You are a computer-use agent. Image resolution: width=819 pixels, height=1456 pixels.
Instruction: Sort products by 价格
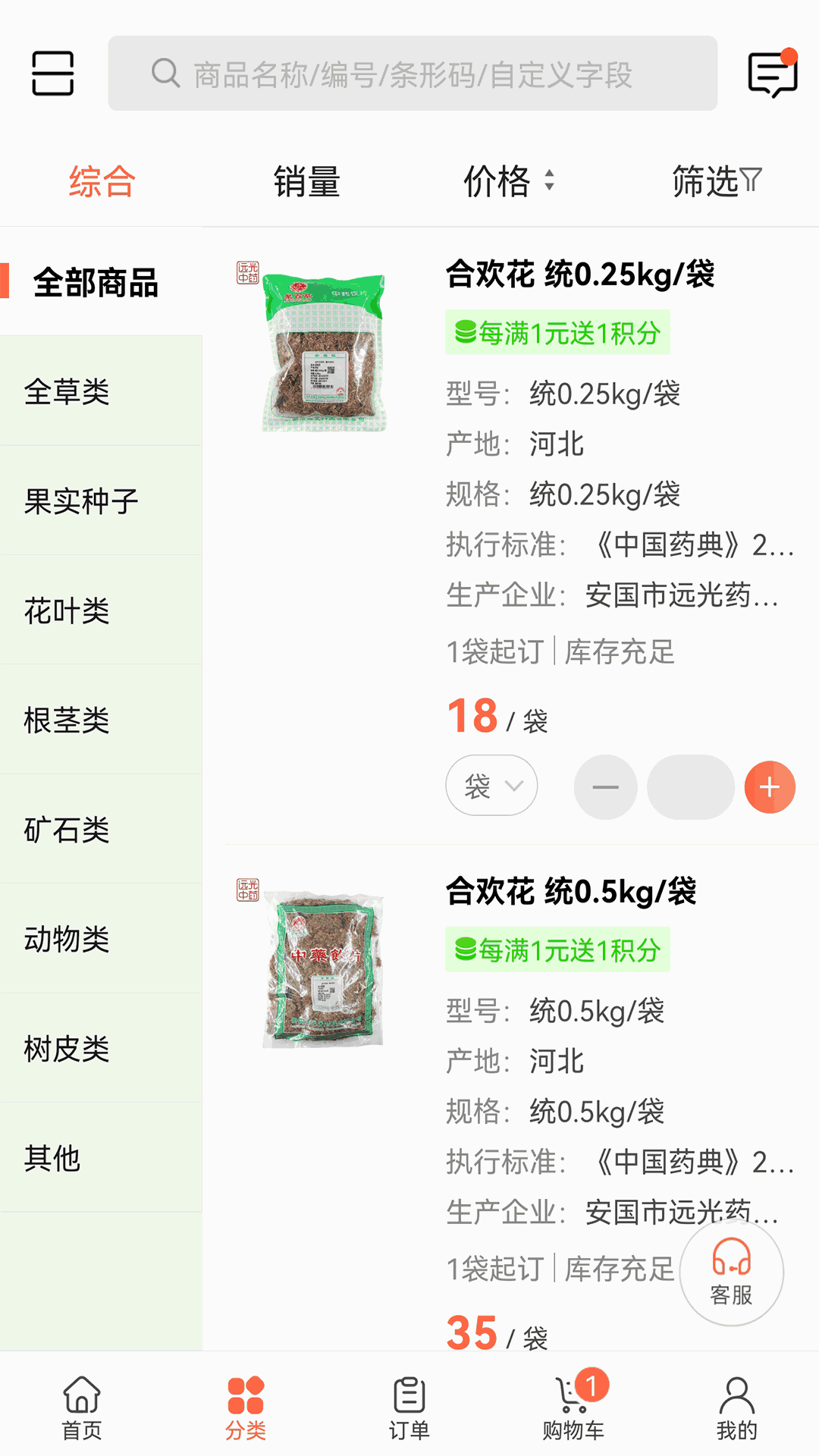[508, 182]
